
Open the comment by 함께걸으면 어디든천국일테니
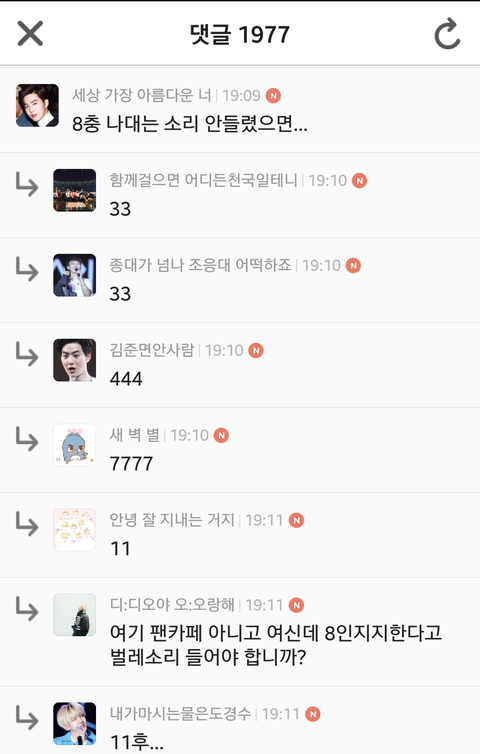[x=240, y=195]
